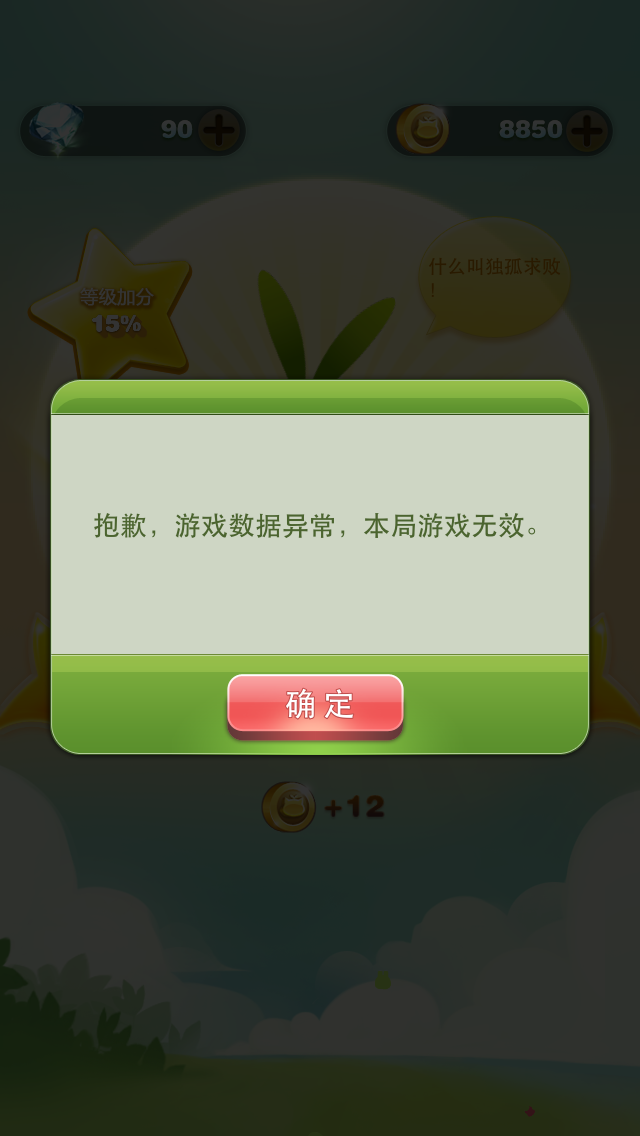This screenshot has height=1136, width=640.
Task: Tap the 确定 button to dismiss dialog
Action: point(315,703)
